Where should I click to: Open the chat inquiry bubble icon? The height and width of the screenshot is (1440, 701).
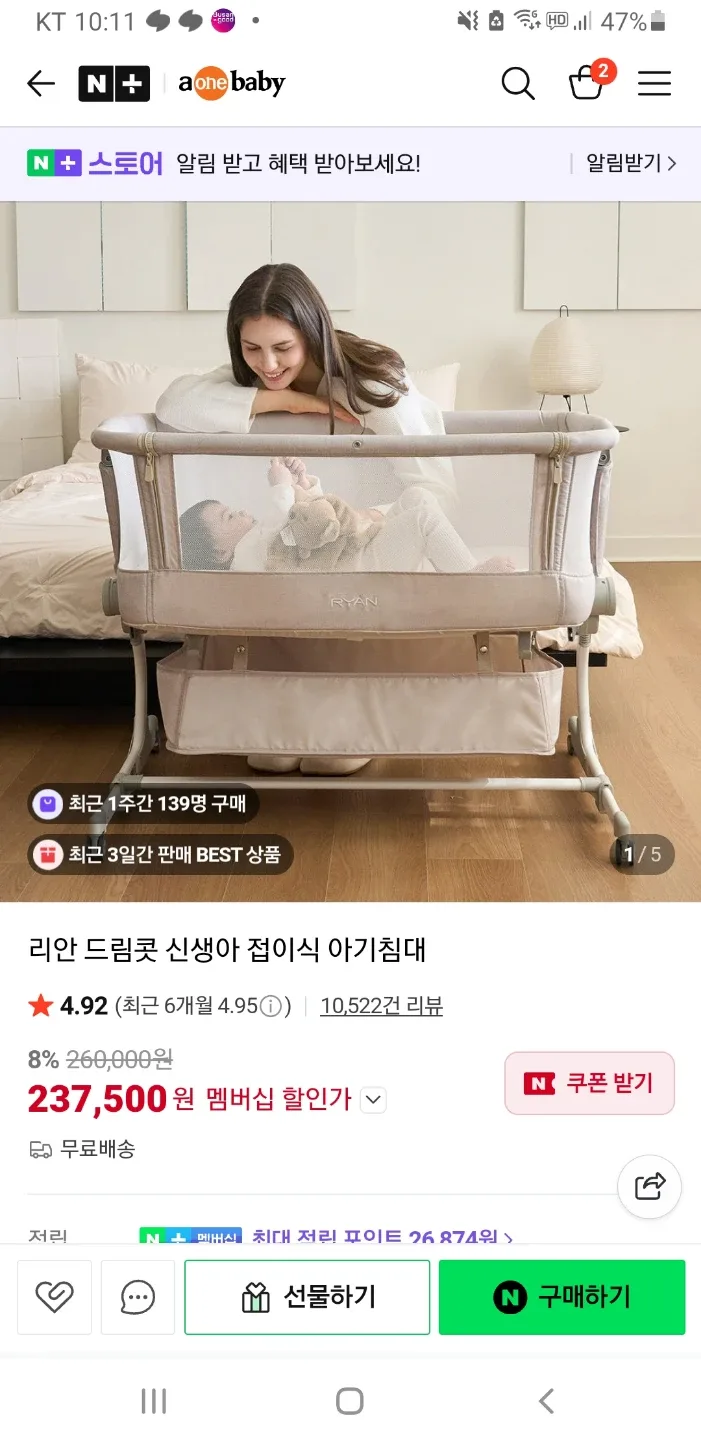click(138, 1297)
